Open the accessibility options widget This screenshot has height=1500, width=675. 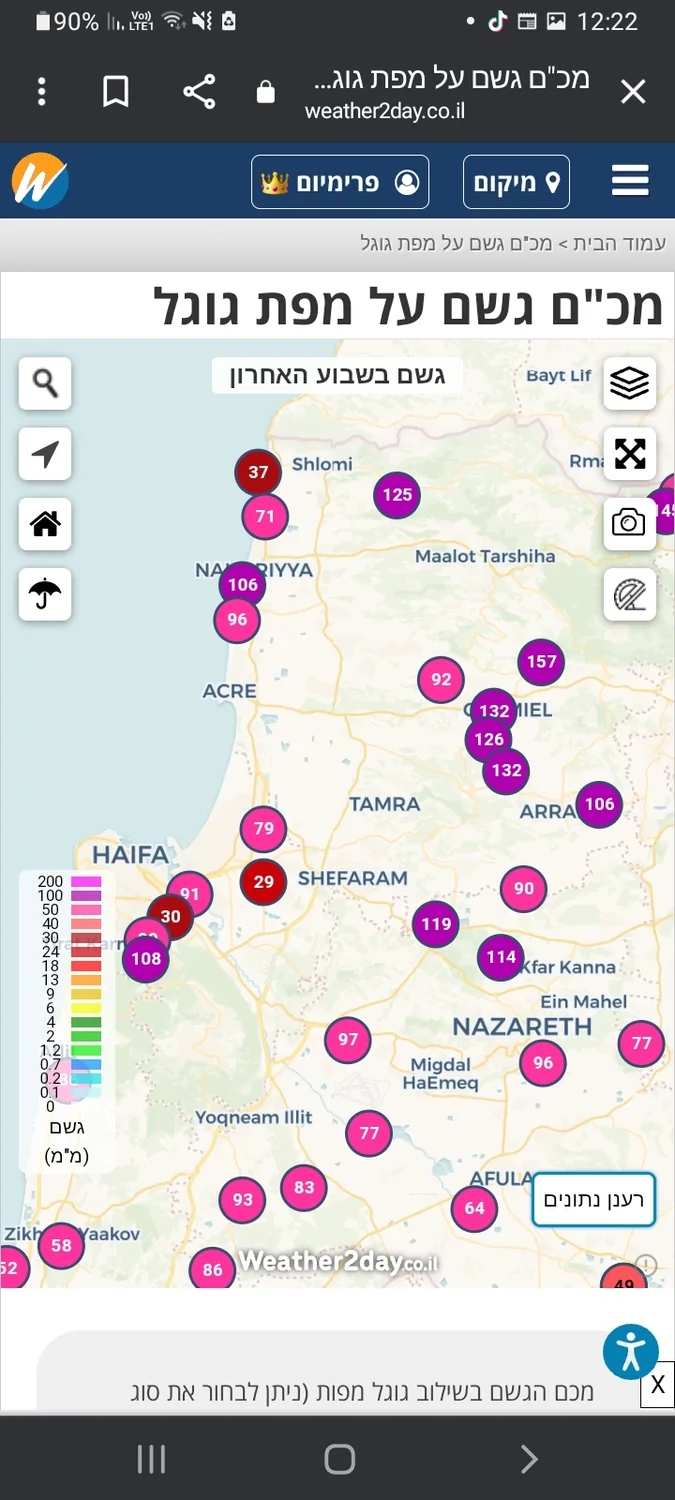(631, 1352)
